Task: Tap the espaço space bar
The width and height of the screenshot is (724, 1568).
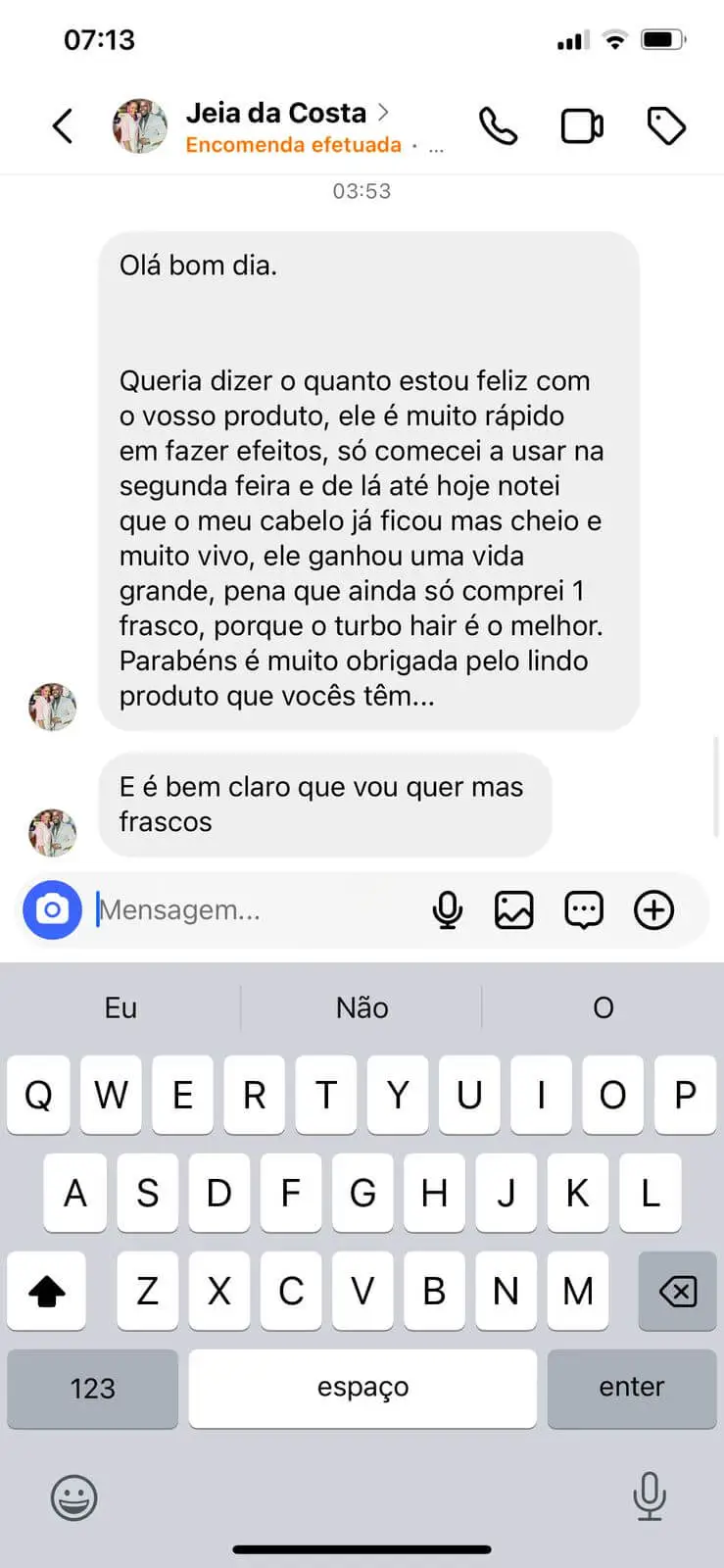Action: [x=362, y=1388]
